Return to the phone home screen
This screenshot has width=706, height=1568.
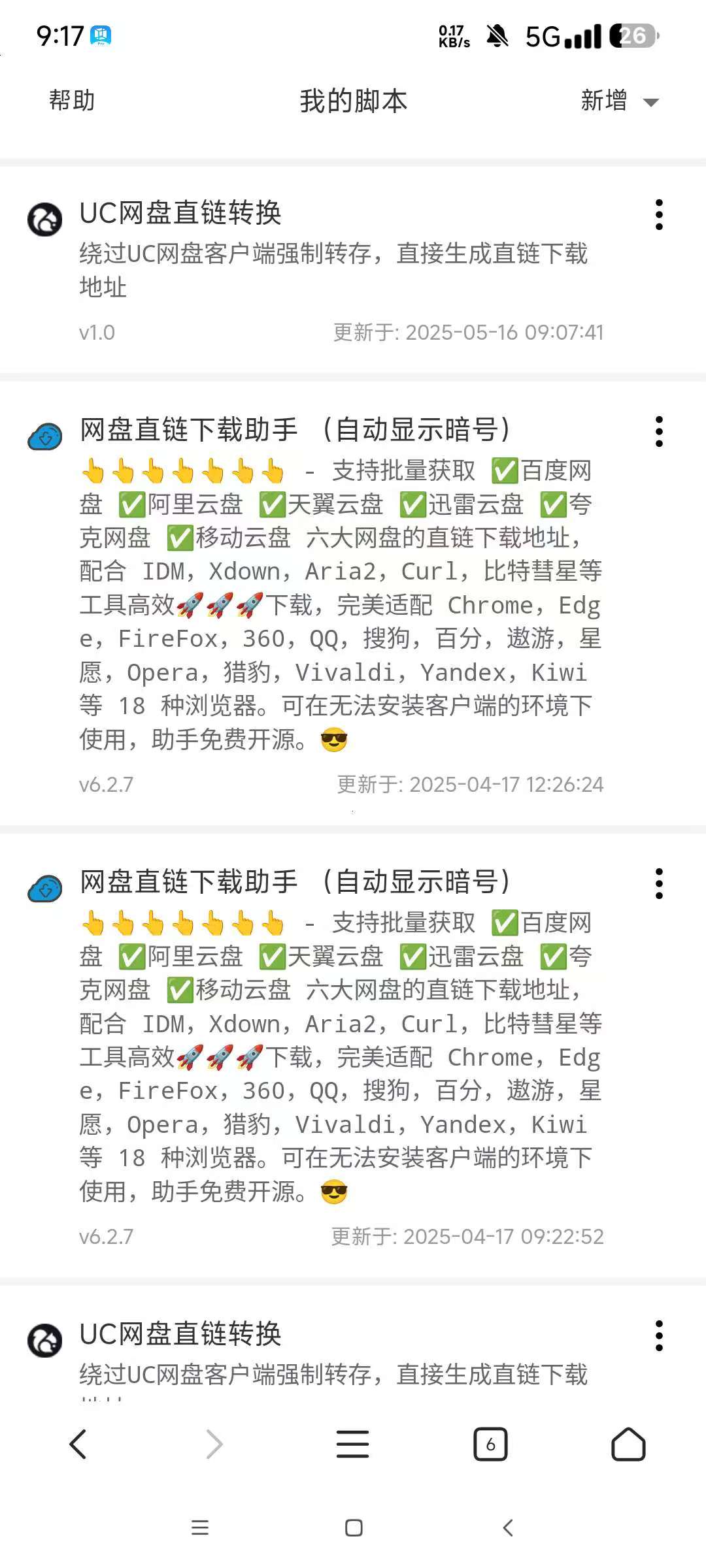354,1528
